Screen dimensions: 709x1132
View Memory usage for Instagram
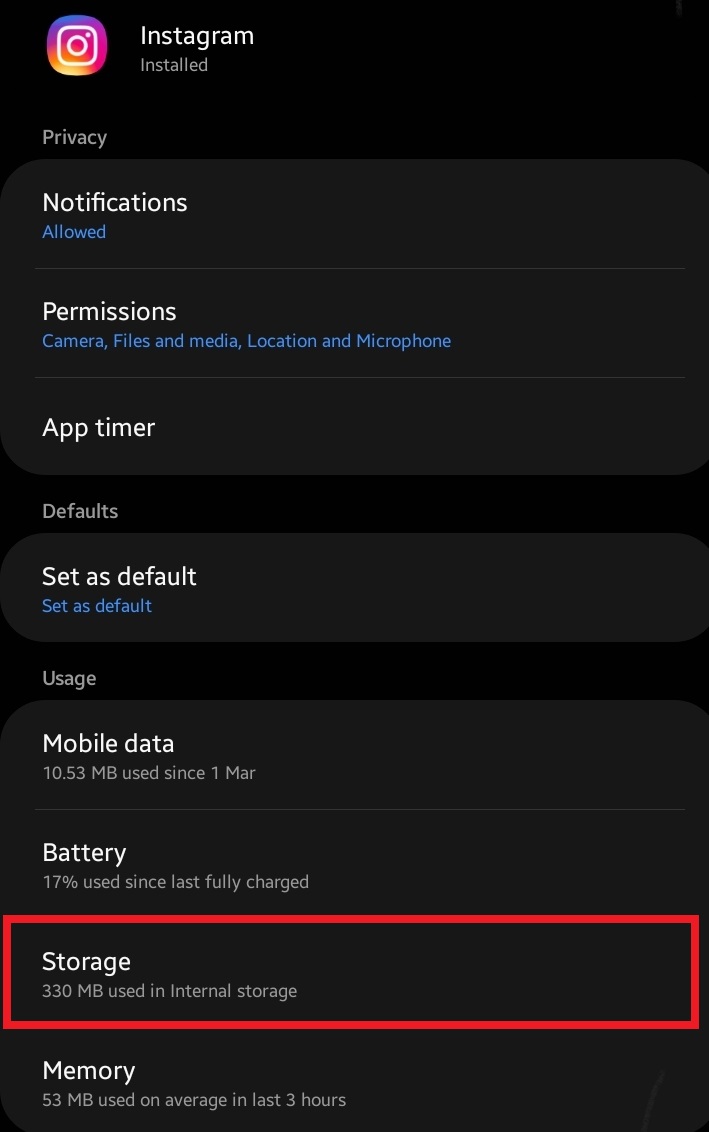pyautogui.click(x=354, y=1083)
